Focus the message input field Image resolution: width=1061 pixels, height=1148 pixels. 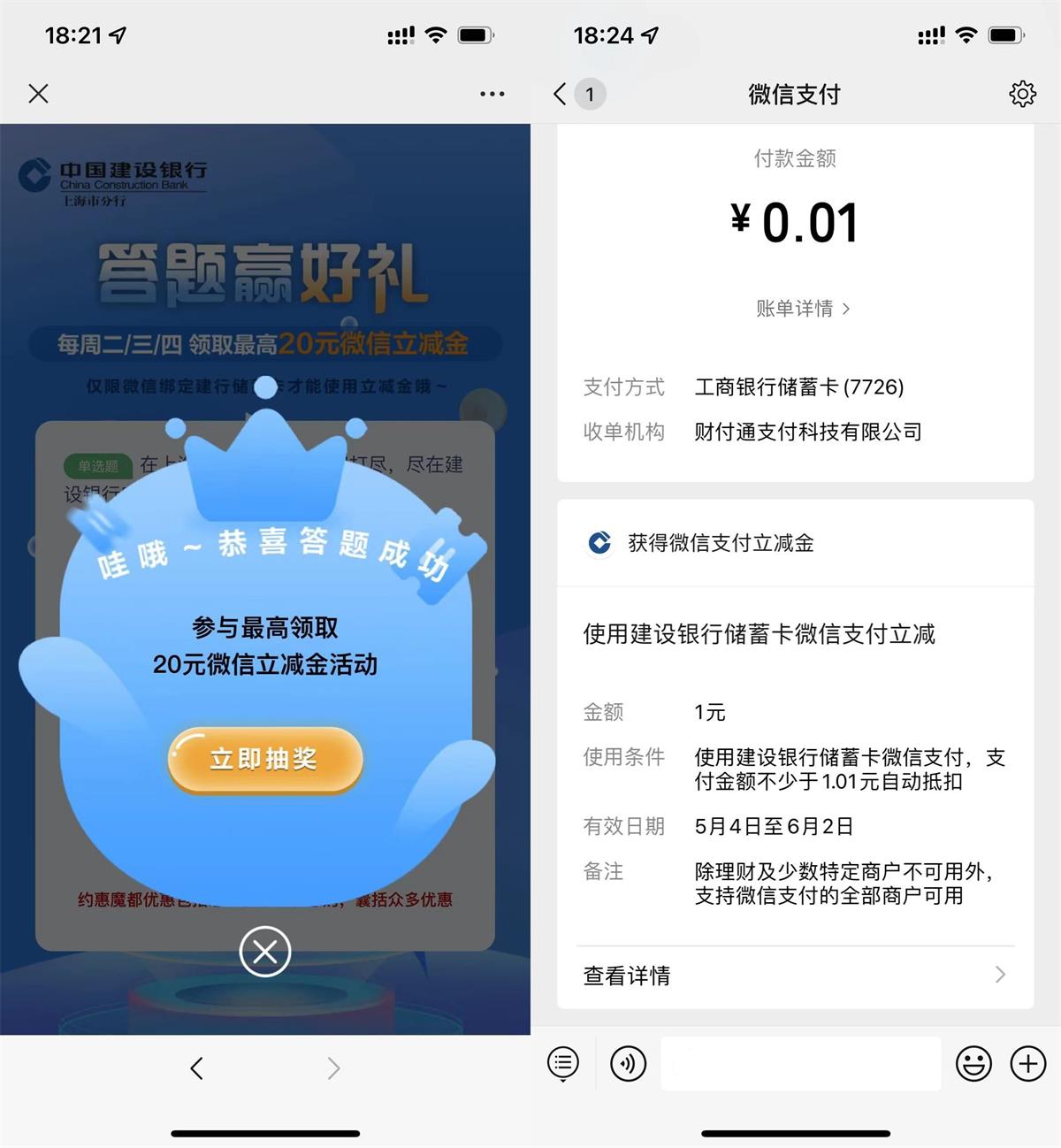tap(800, 1063)
